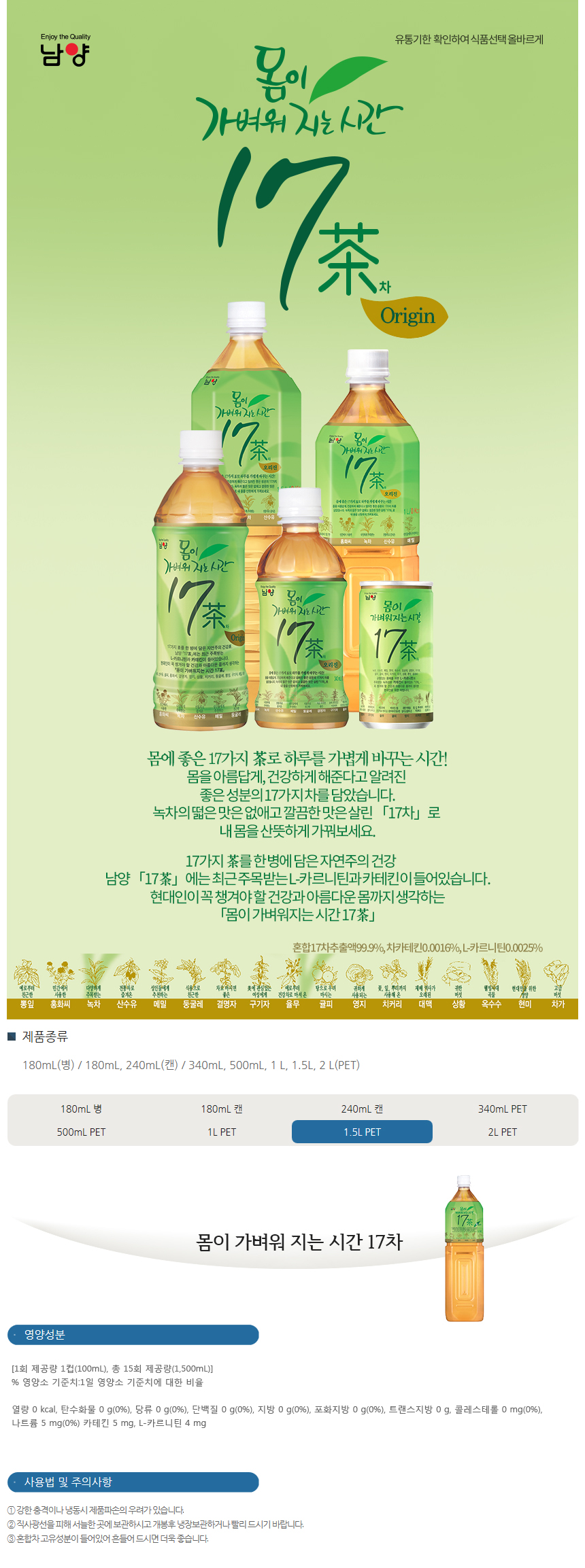Viewport: 585px width, 1568px height.
Task: Choose the 240mL 캔 option
Action: pyautogui.click(x=362, y=1109)
